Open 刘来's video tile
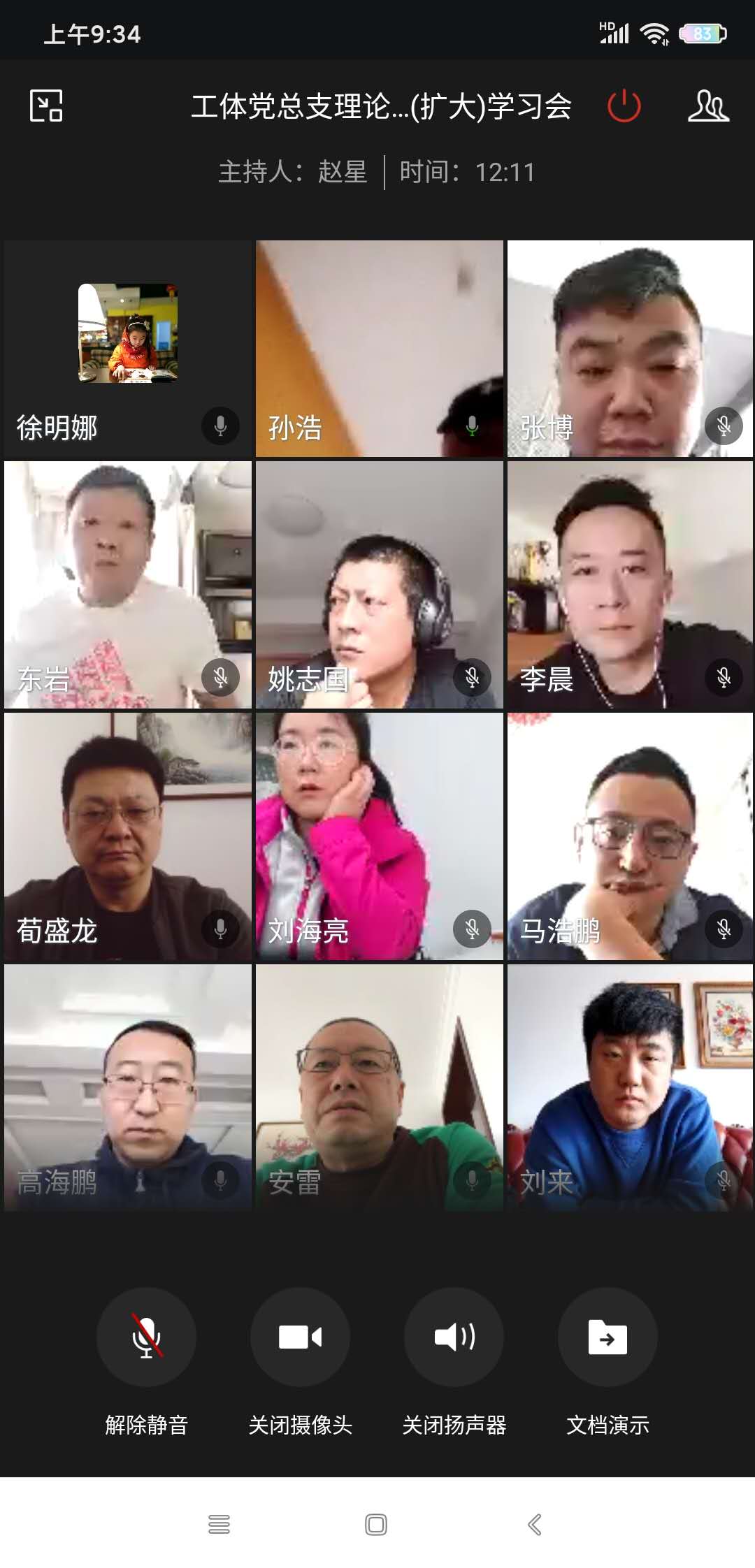Screen dimensions: 755x1568 coord(630,1087)
